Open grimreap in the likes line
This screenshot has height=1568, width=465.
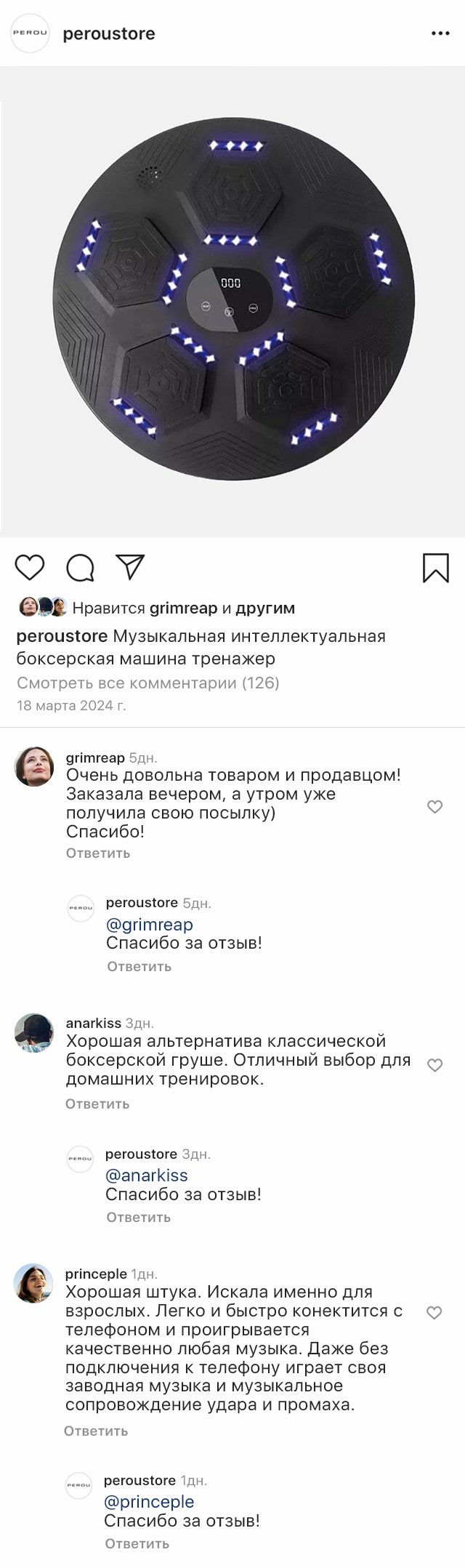183,608
